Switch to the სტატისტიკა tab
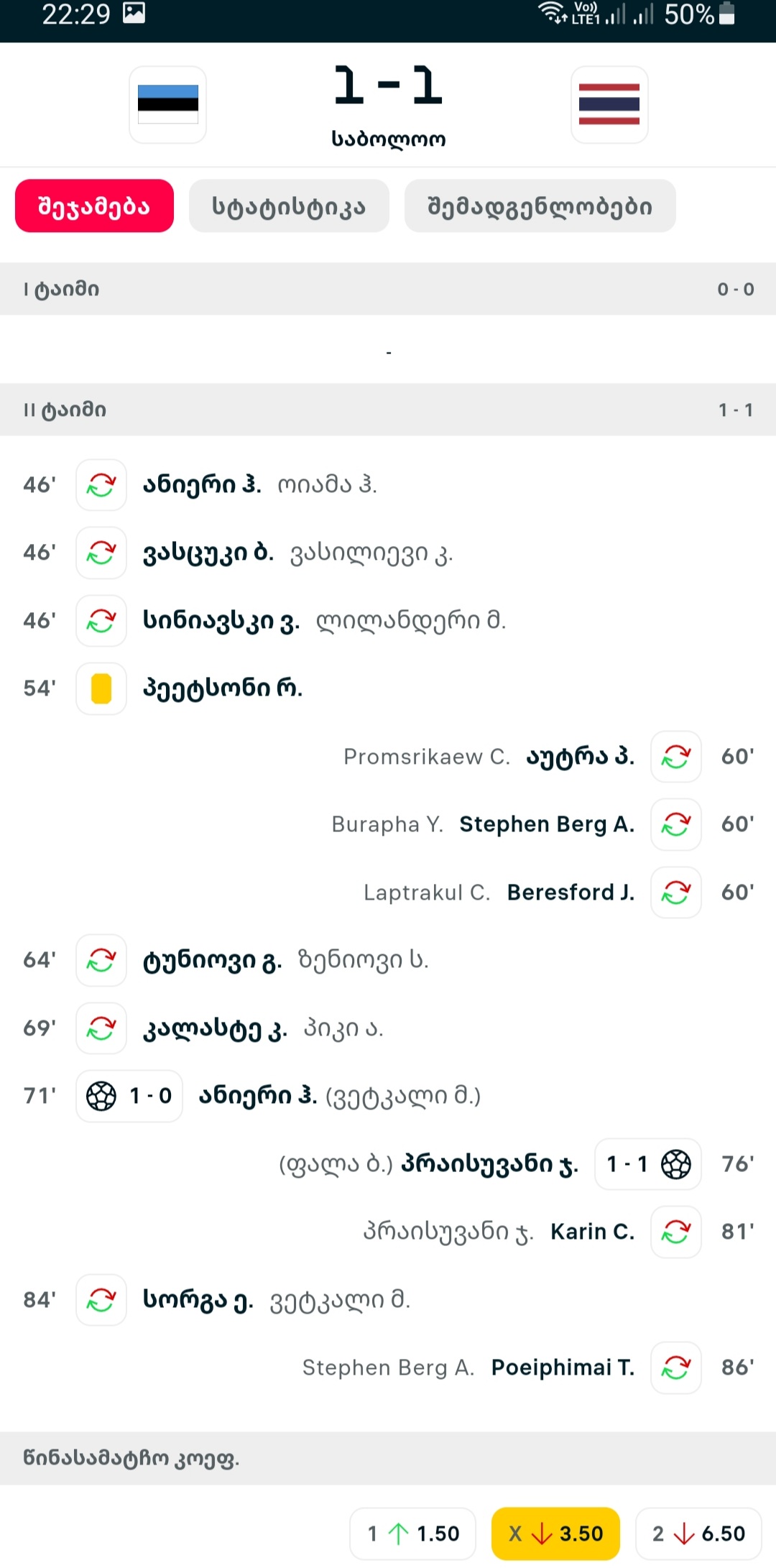The width and height of the screenshot is (776, 1568). pos(289,206)
